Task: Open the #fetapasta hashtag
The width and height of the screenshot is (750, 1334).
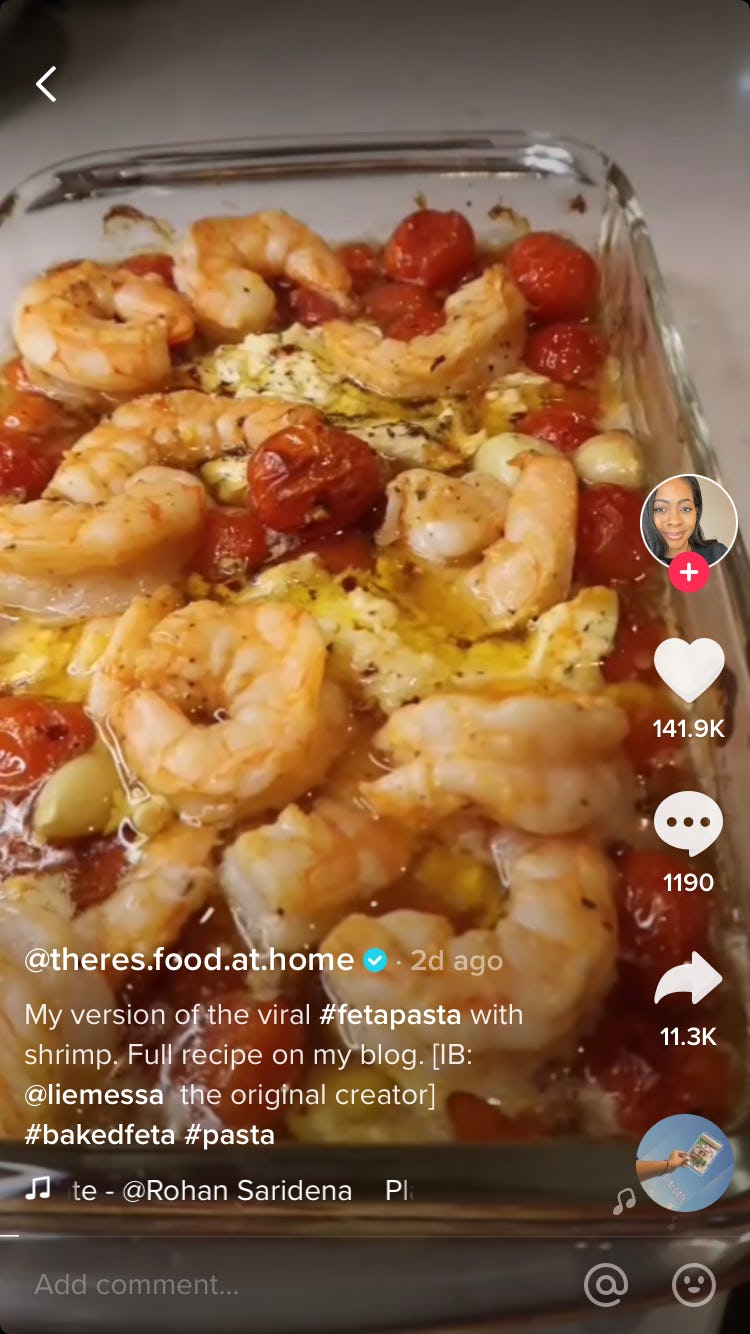Action: pyautogui.click(x=390, y=1015)
